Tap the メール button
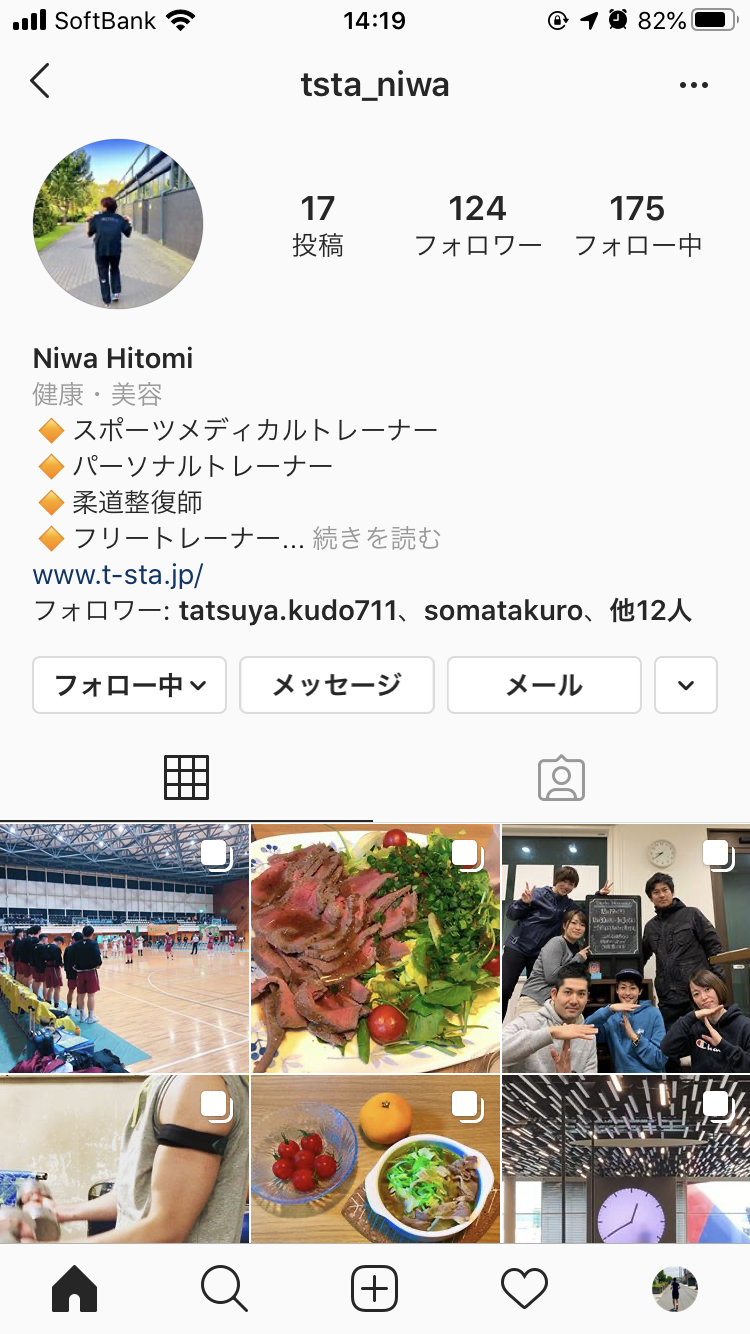The image size is (750, 1334). (x=544, y=685)
